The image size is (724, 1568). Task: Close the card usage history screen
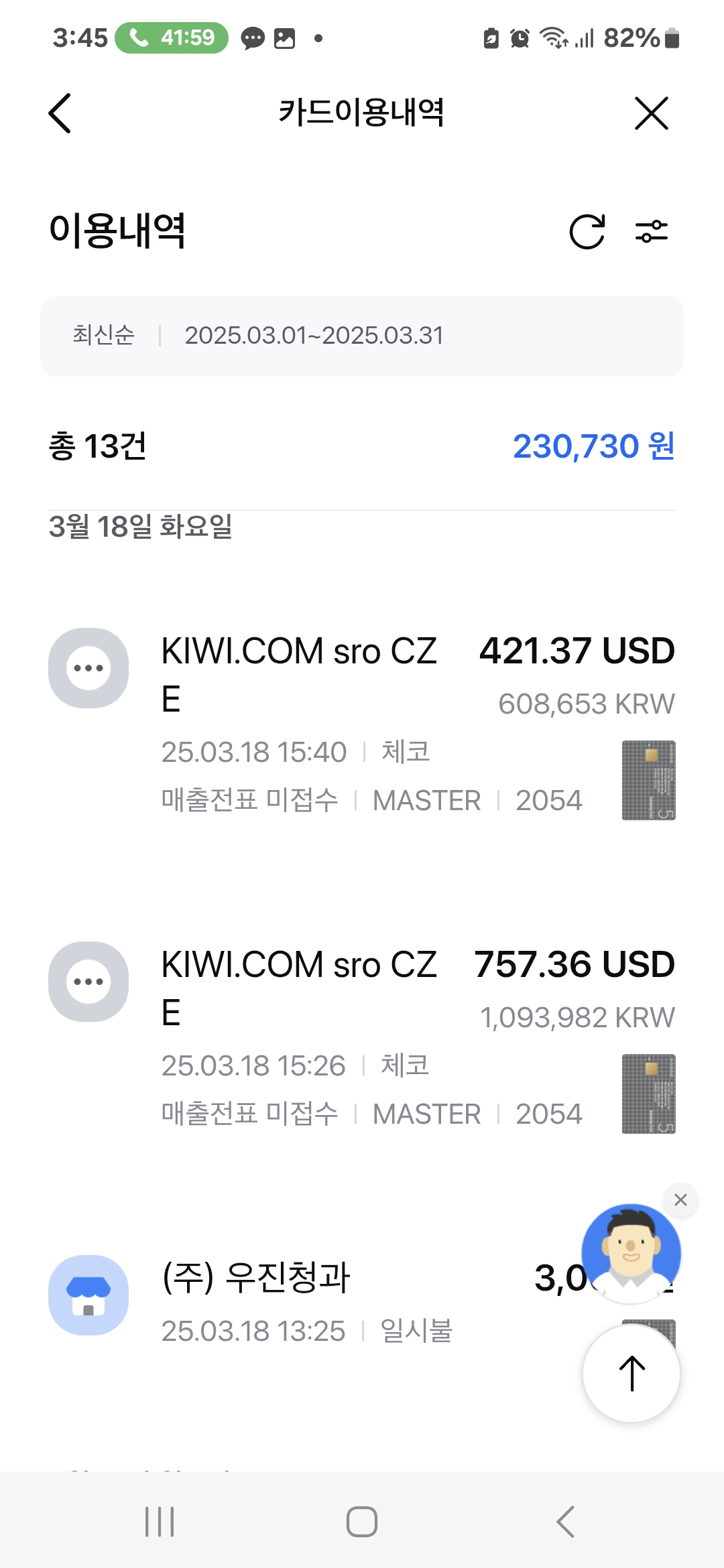(652, 113)
